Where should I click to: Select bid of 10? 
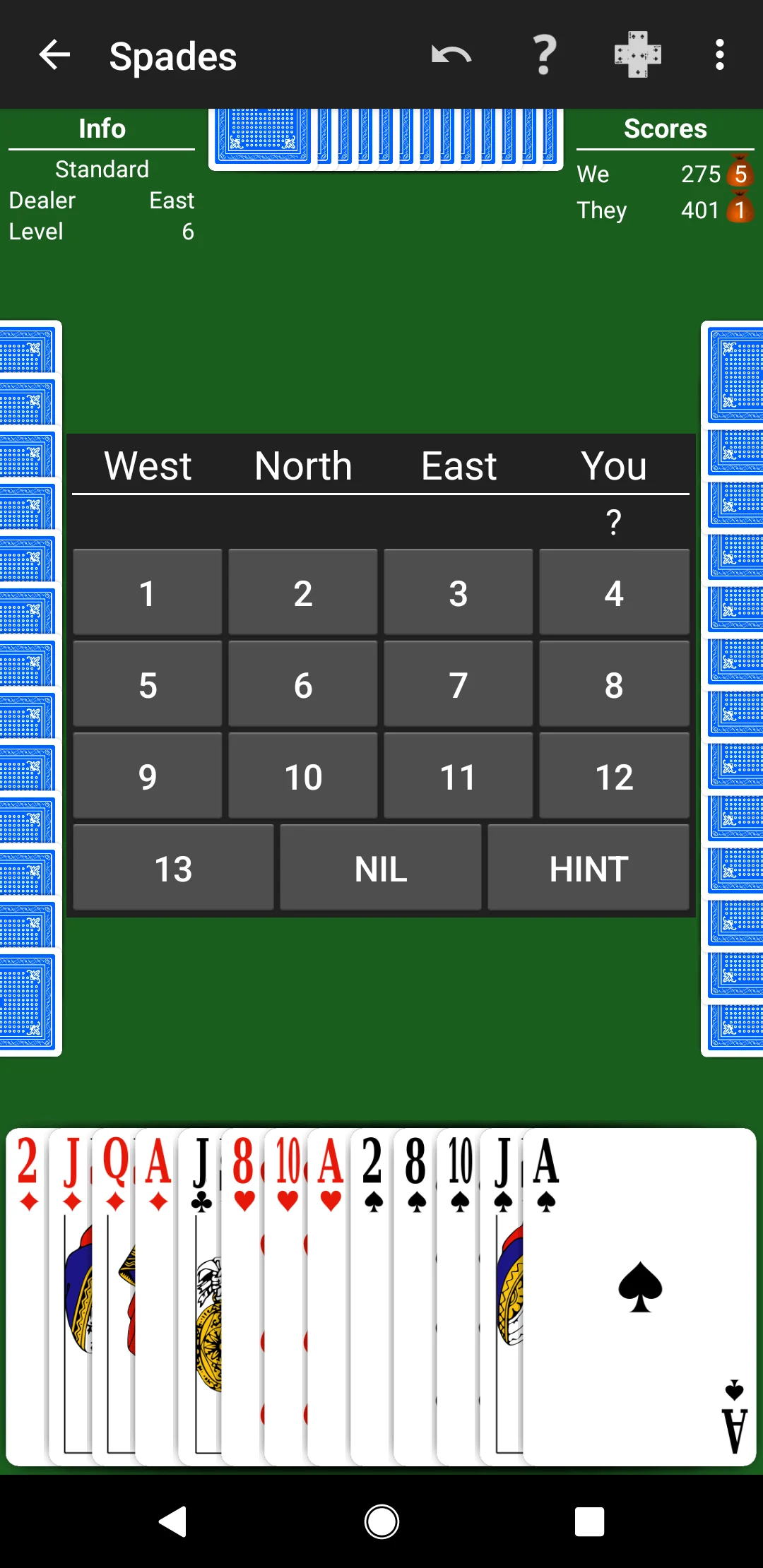click(303, 776)
